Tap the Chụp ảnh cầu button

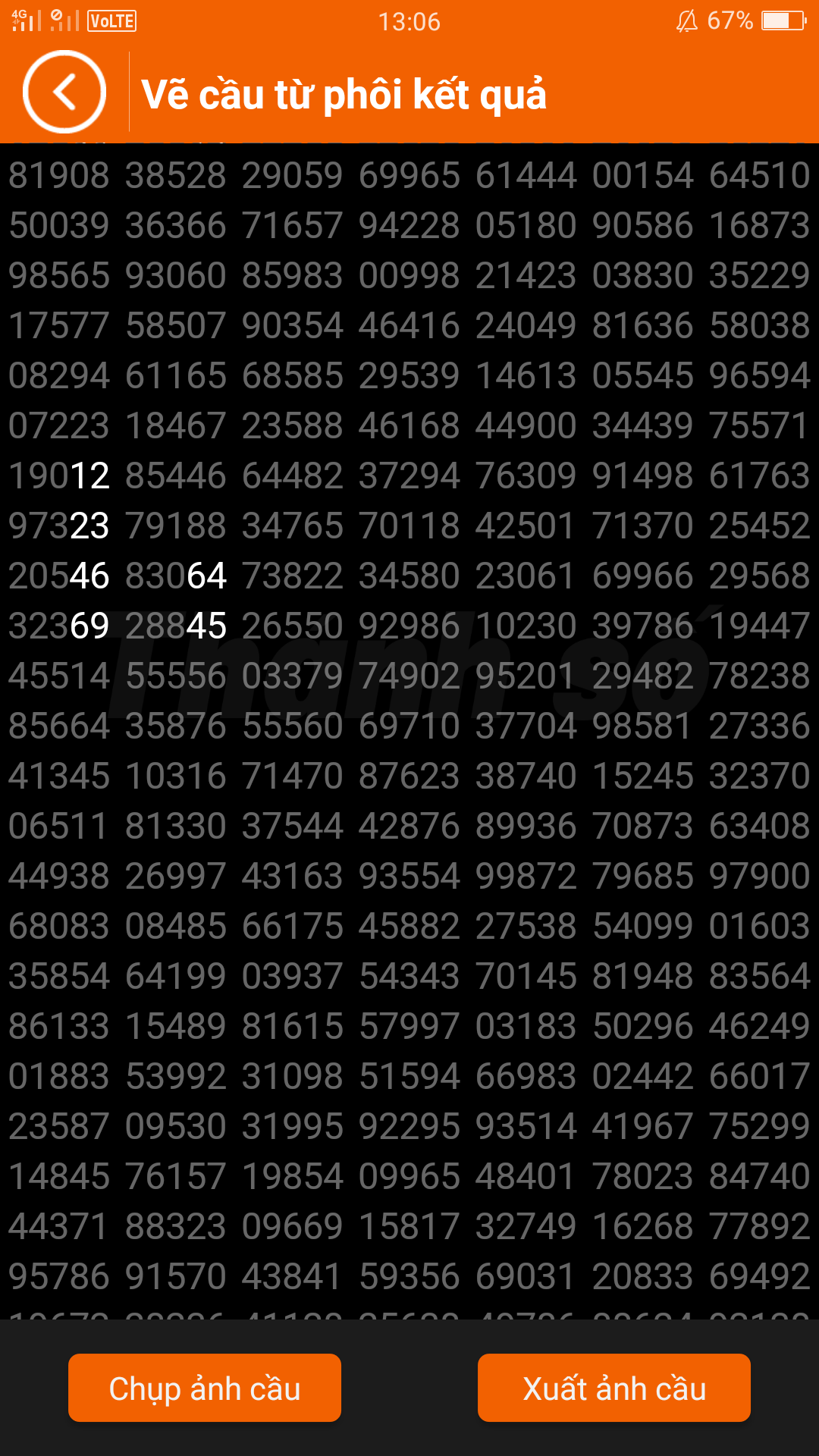pyautogui.click(x=205, y=1388)
